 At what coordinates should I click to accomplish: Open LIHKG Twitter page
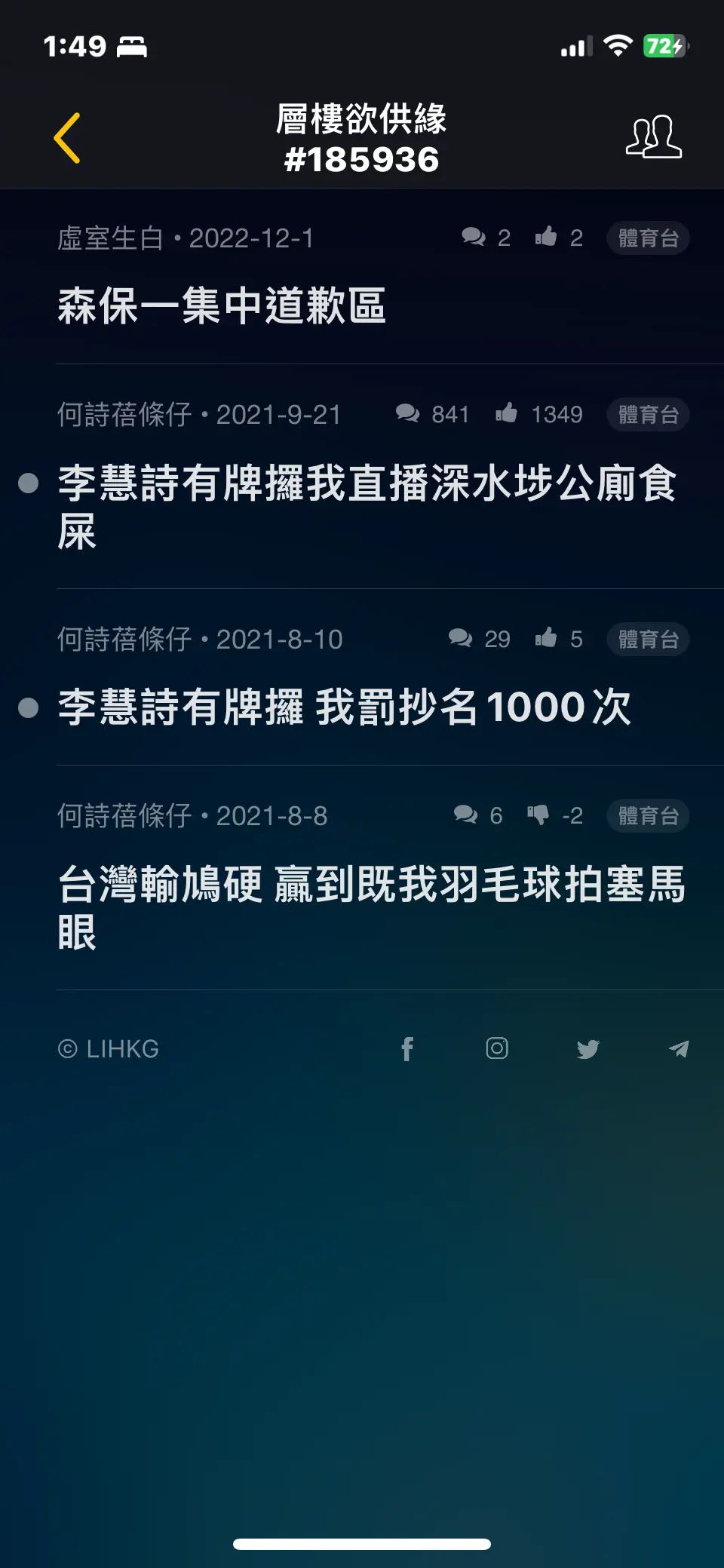pyautogui.click(x=587, y=1049)
